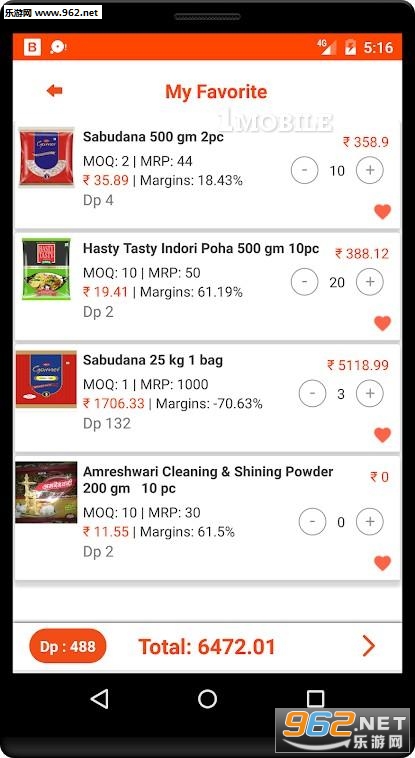
Task: Decrease quantity of Sabudana 500 gm 2pc
Action: coord(304,170)
